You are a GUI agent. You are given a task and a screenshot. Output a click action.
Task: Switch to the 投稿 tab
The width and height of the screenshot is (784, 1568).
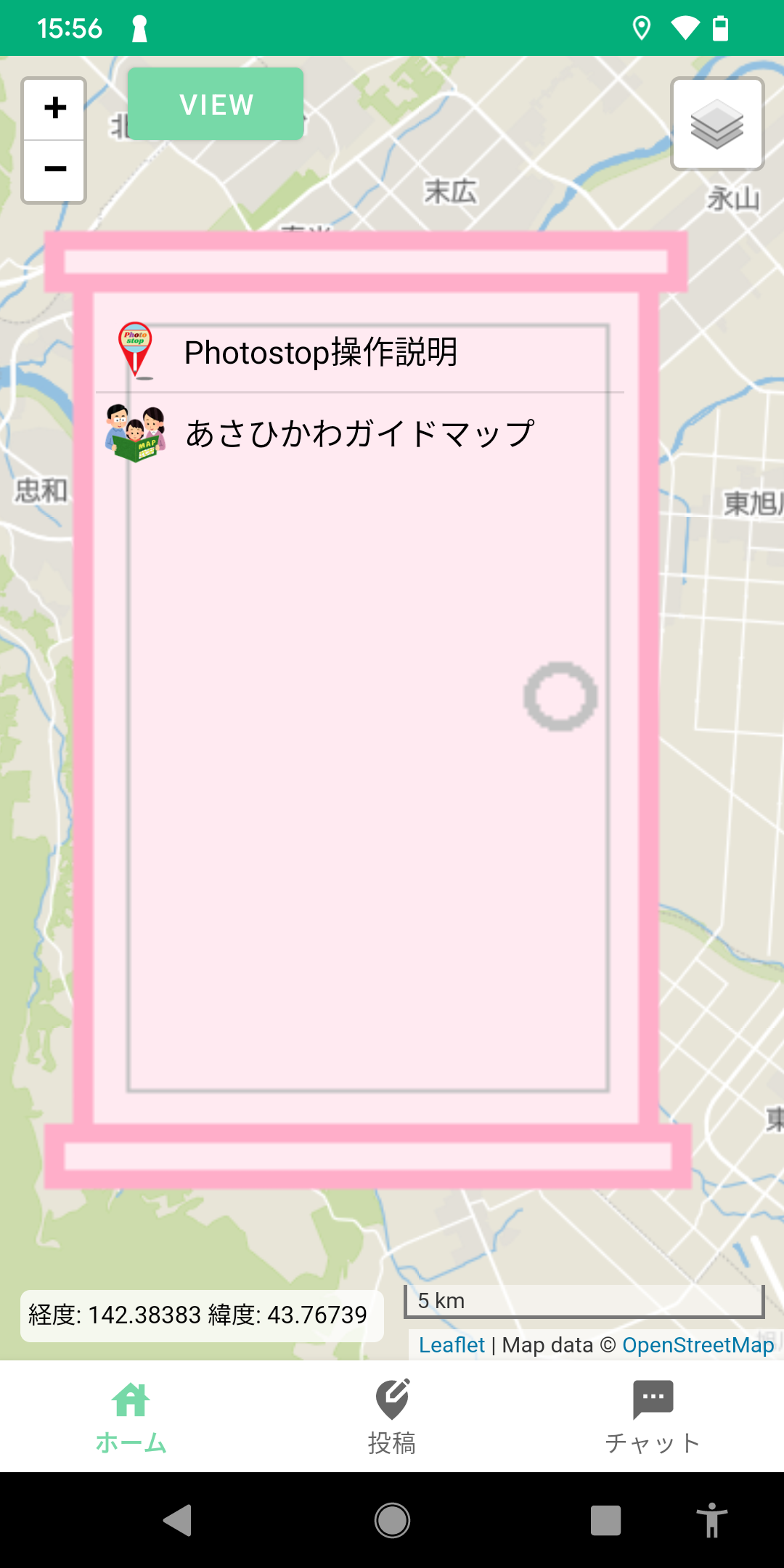(392, 1416)
